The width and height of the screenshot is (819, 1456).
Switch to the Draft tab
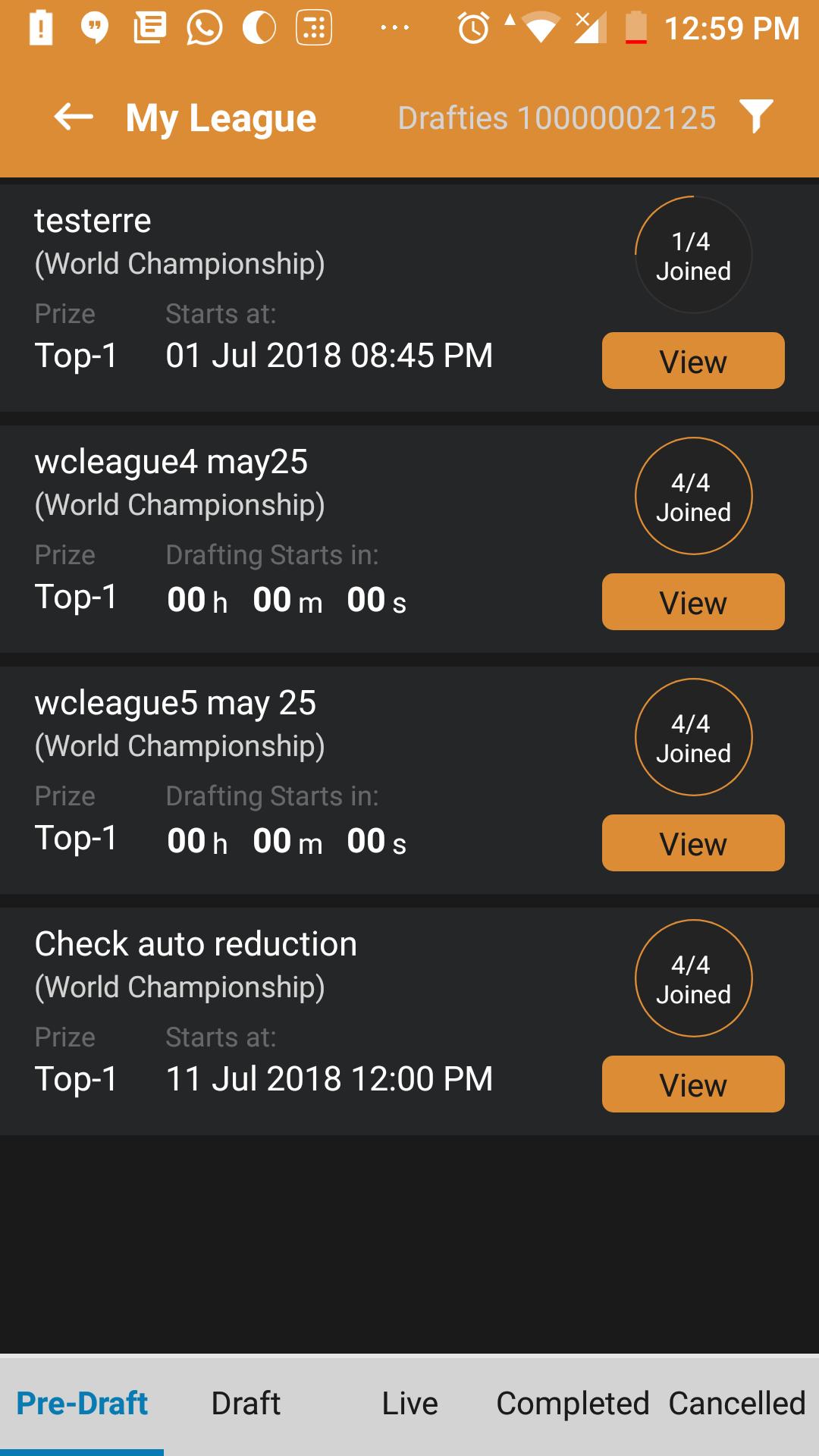(x=244, y=1403)
